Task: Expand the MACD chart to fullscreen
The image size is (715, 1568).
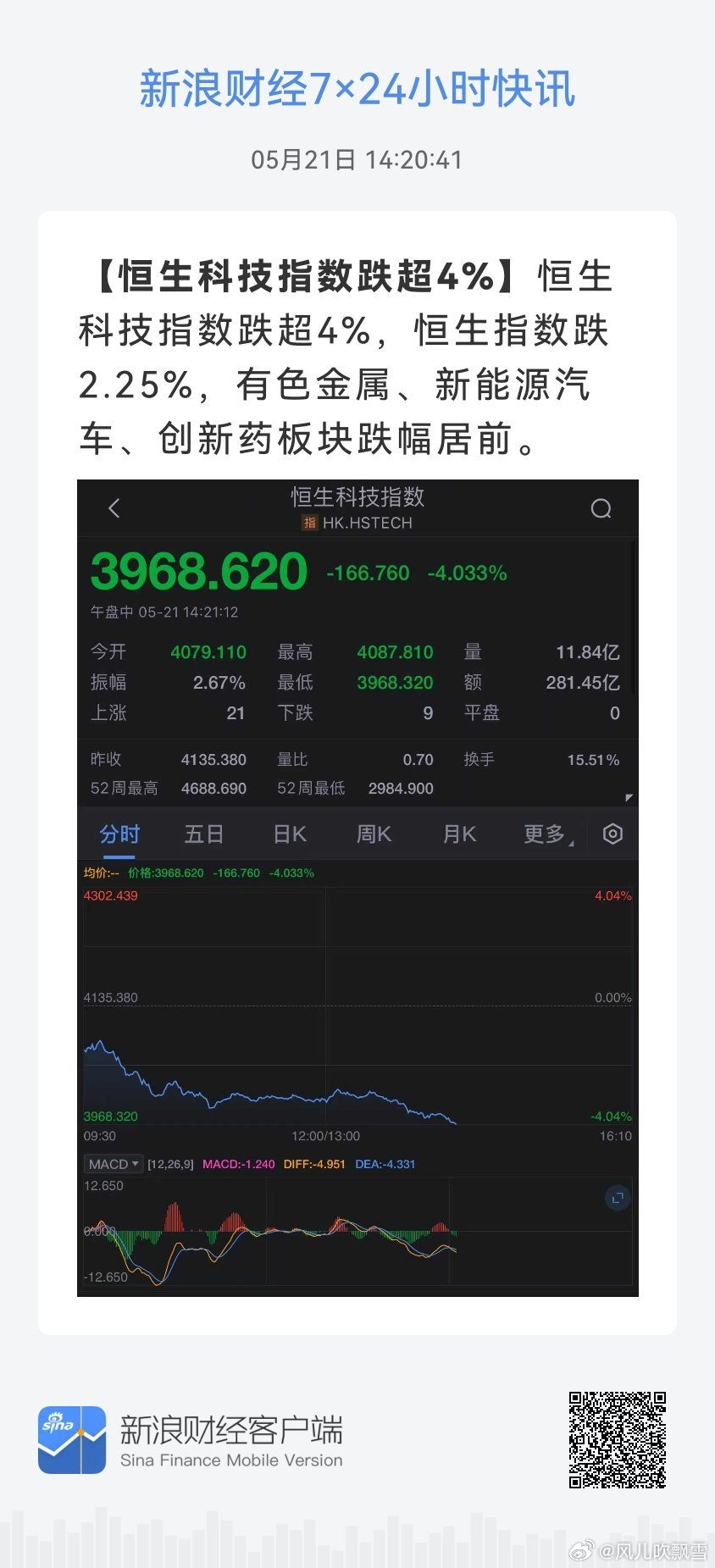Action: 617,1199
